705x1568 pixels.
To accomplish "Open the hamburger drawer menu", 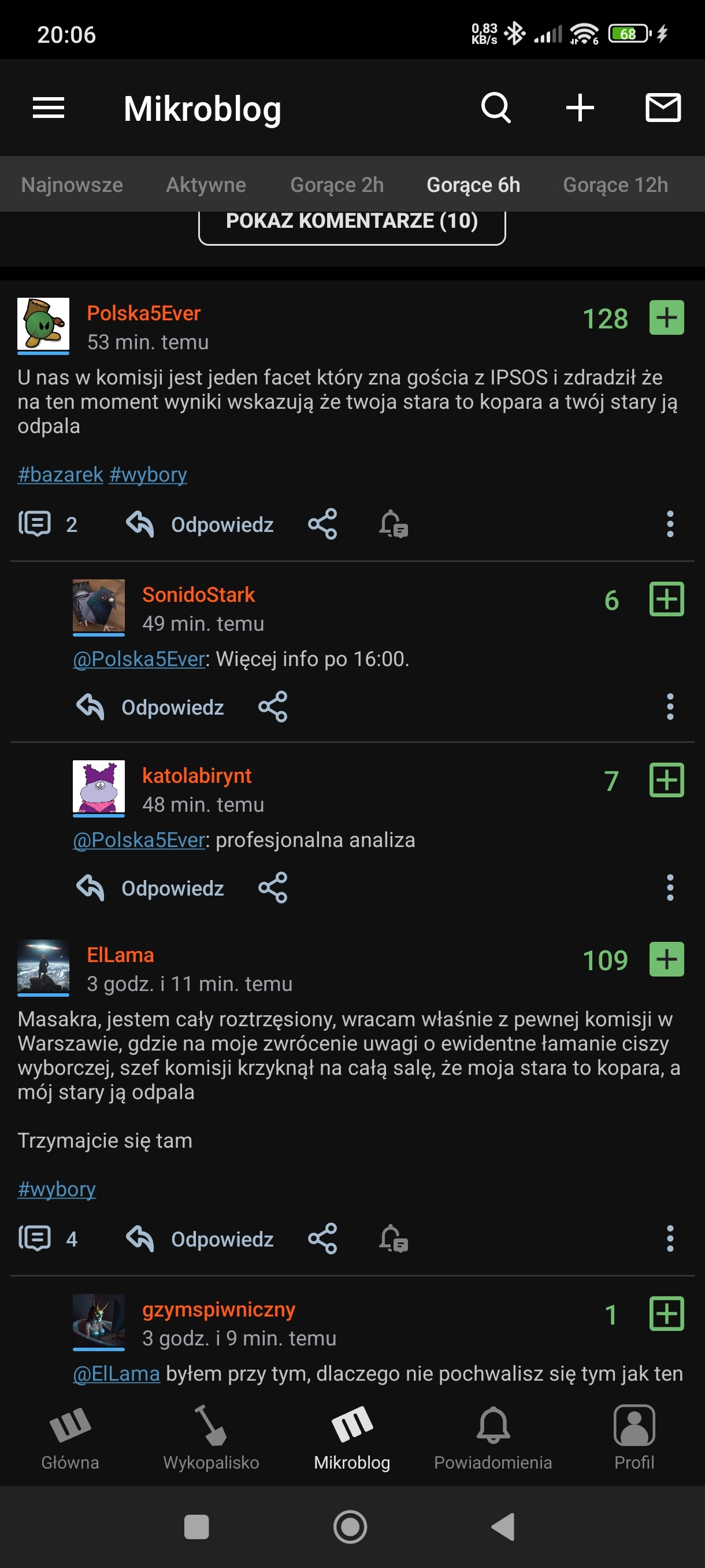I will (48, 108).
